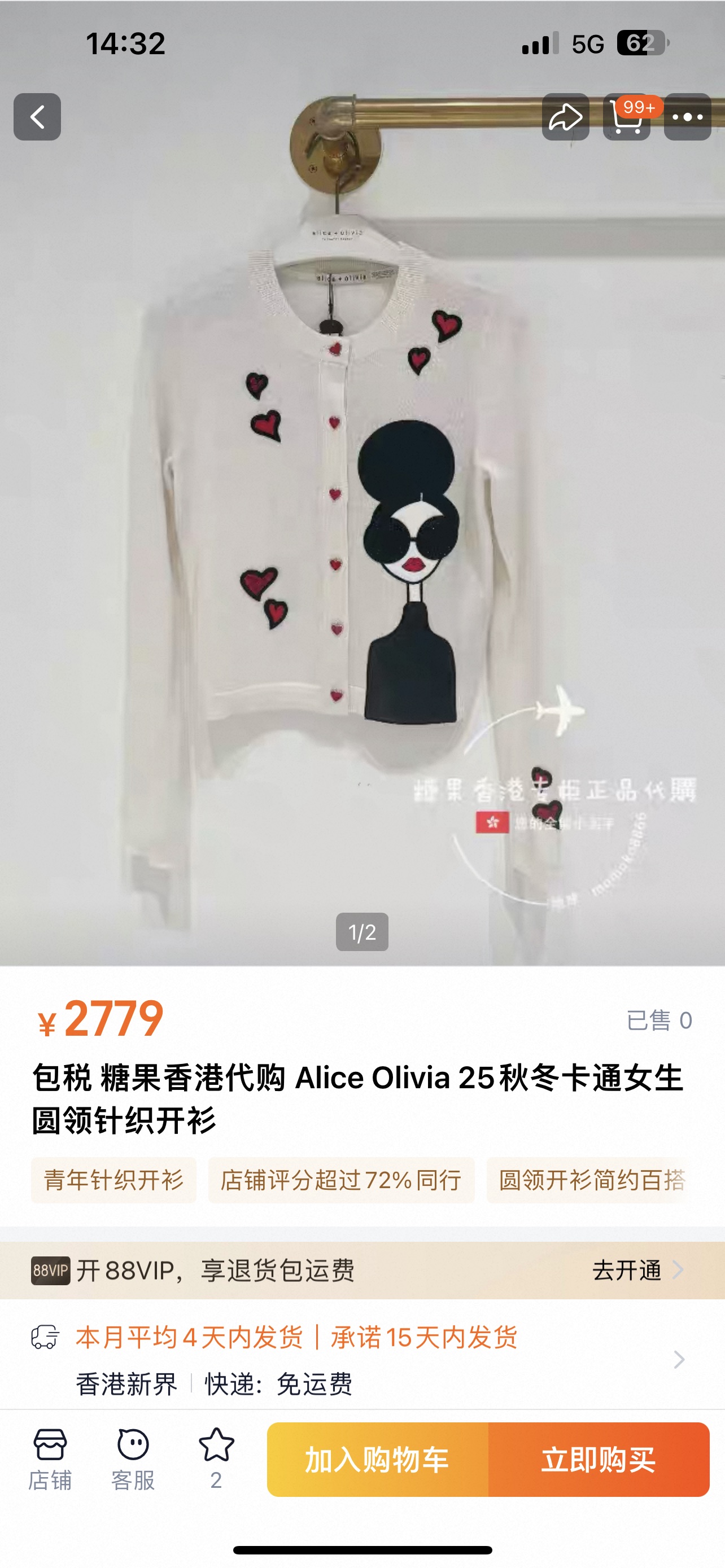The height and width of the screenshot is (1568, 725).
Task: Share this product listing
Action: click(566, 117)
